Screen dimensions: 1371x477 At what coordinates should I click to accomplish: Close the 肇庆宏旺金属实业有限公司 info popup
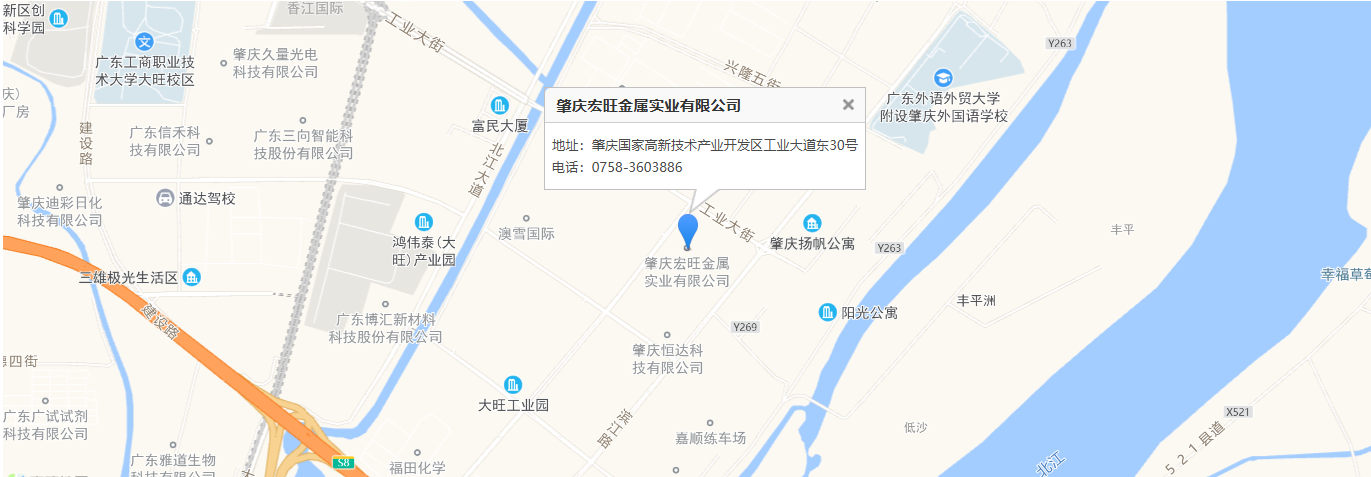[x=848, y=104]
